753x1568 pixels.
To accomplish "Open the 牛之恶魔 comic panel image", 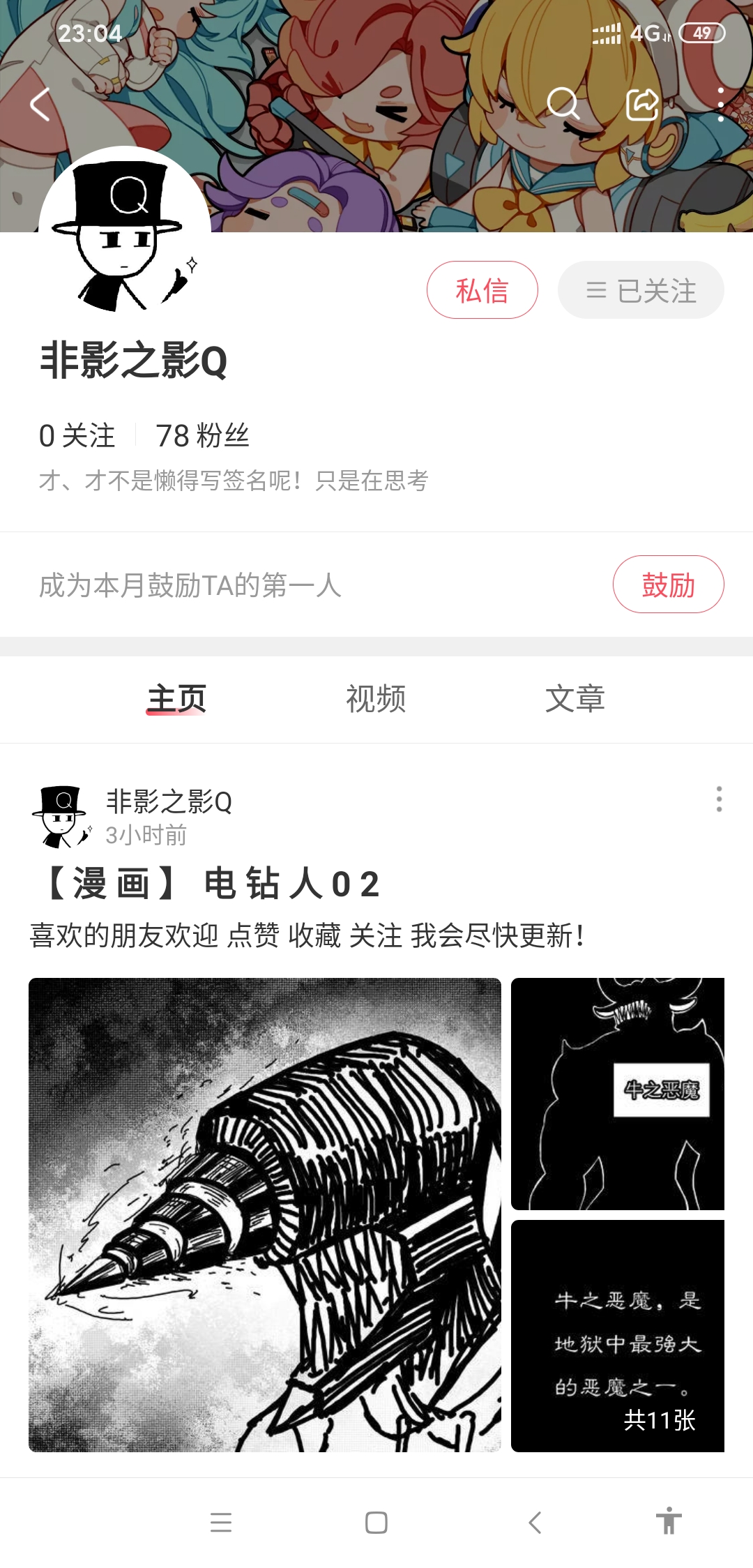I will tap(618, 1094).
